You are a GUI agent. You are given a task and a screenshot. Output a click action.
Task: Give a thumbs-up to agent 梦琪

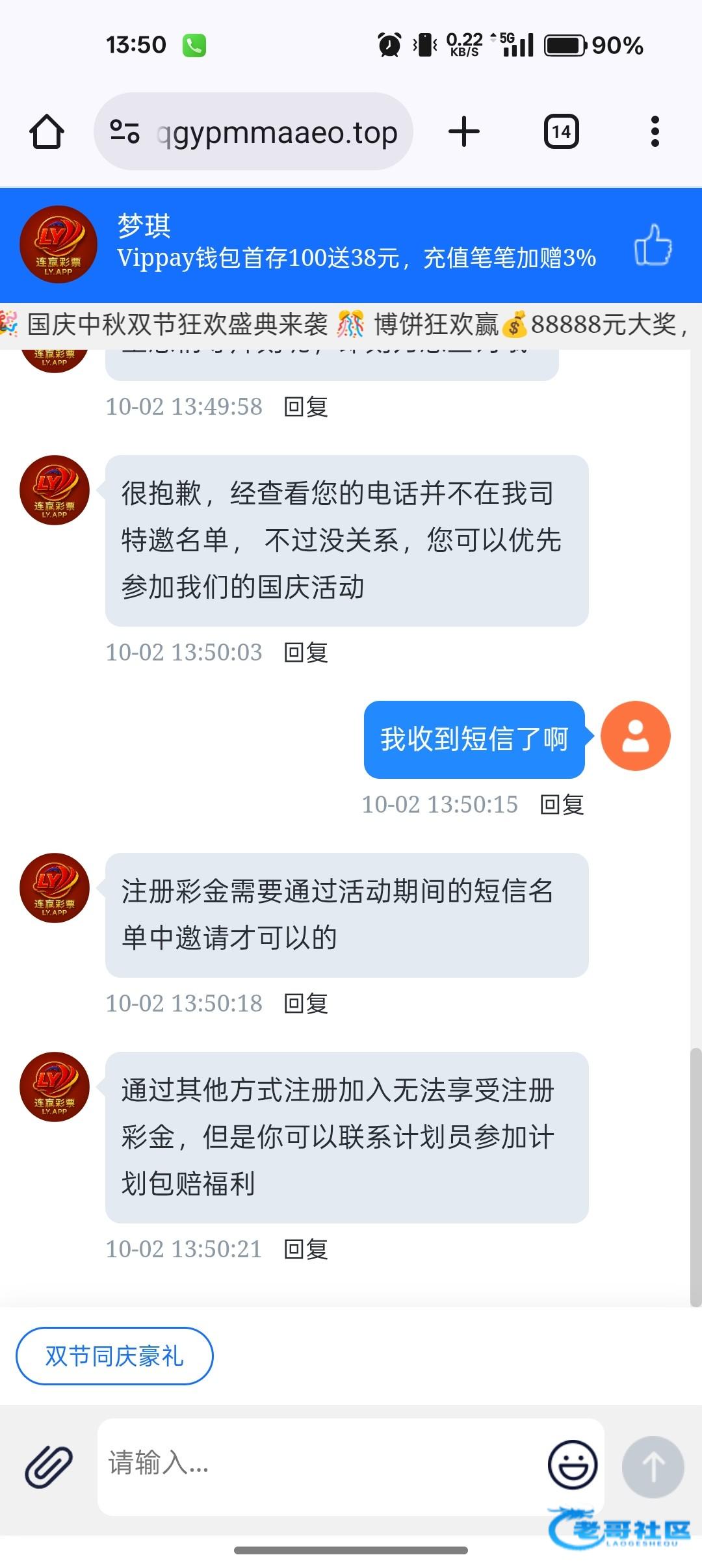click(x=653, y=245)
